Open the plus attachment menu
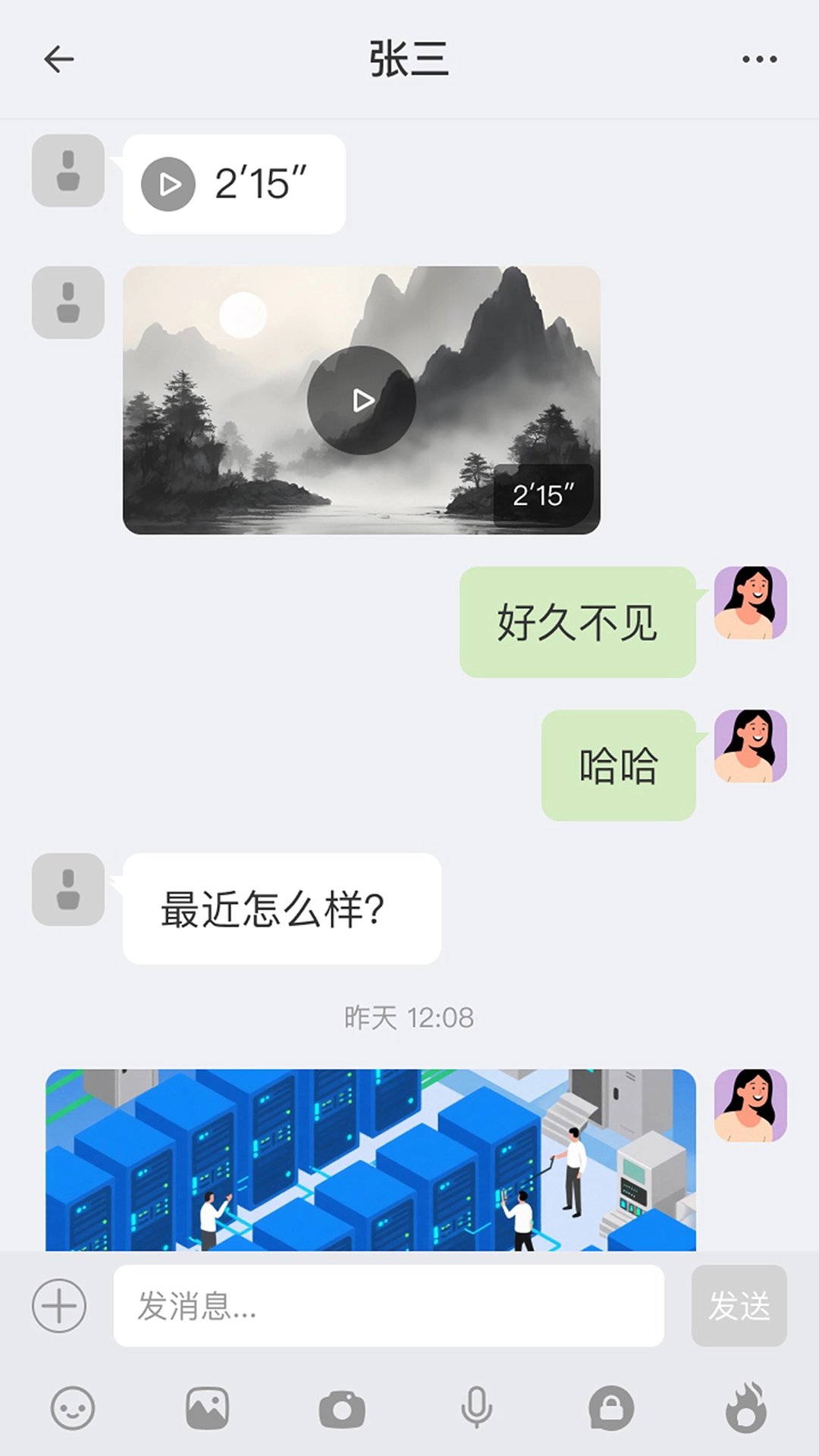Viewport: 819px width, 1456px height. tap(59, 1306)
